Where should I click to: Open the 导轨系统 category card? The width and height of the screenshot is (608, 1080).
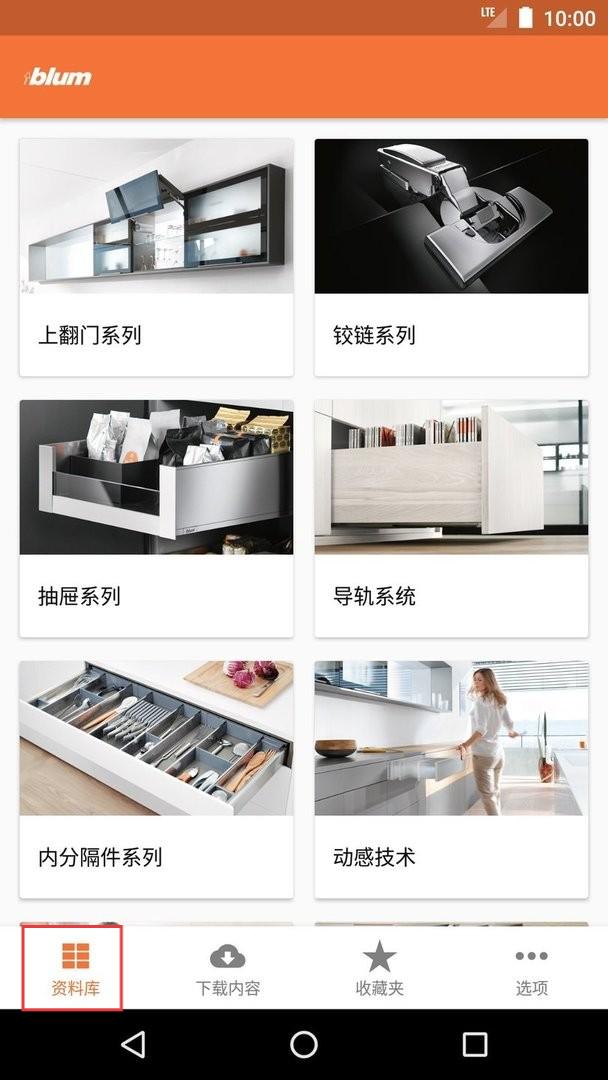451,518
